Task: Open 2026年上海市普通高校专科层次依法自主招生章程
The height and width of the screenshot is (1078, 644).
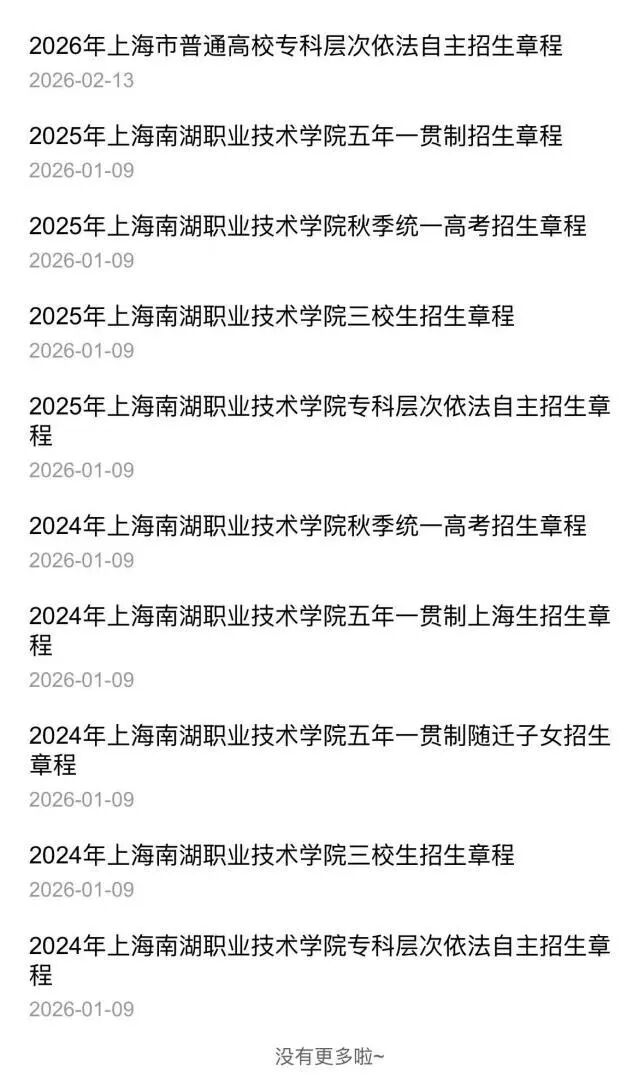Action: click(295, 45)
